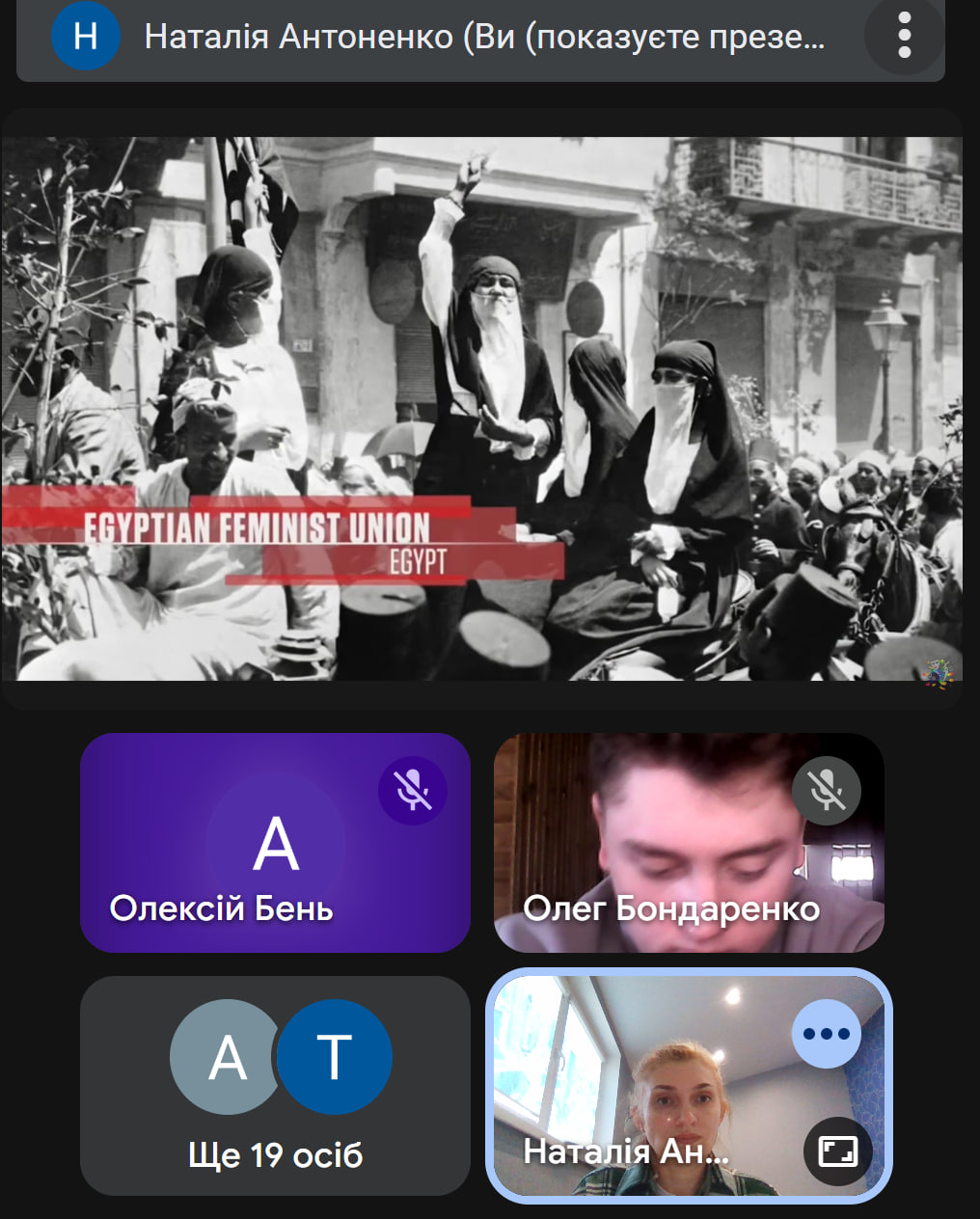Open presentation overflow menu with three dots
980x1219 pixels.
[904, 36]
